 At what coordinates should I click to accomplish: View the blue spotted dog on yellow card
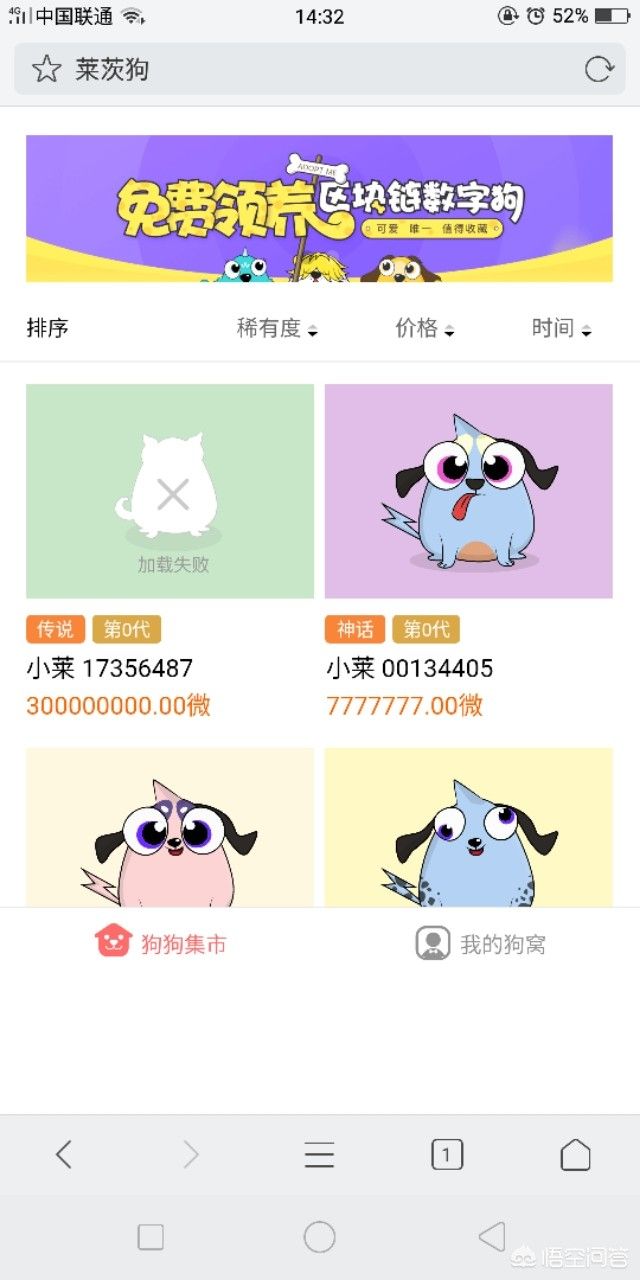[468, 828]
